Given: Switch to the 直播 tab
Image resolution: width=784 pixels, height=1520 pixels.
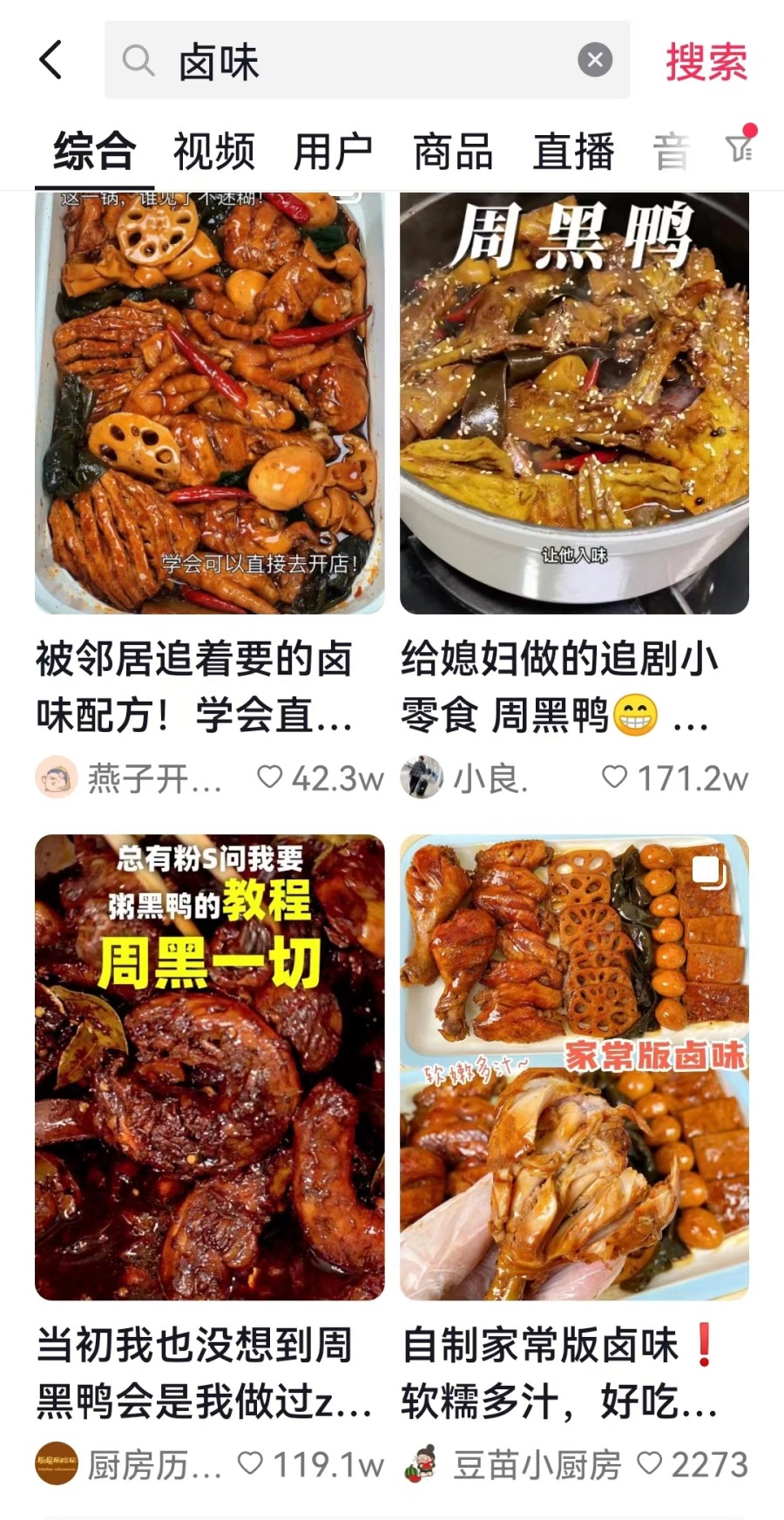Looking at the screenshot, I should [573, 152].
